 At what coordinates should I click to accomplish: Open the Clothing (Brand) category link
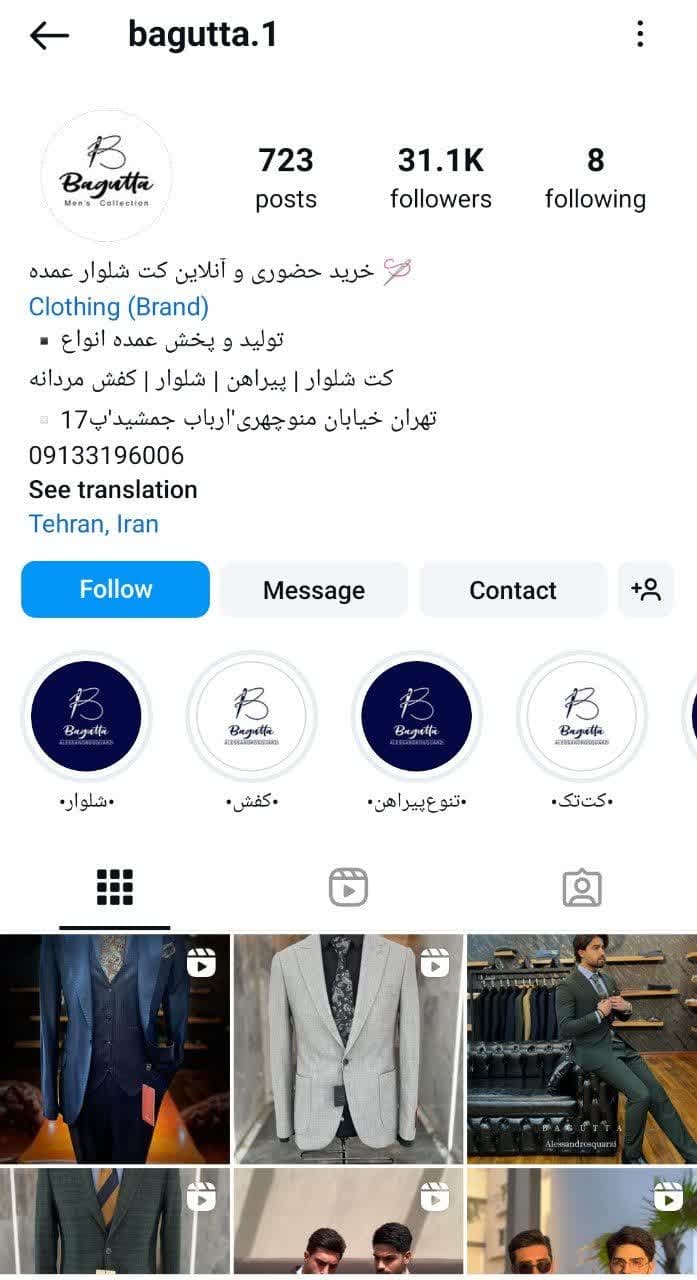(119, 306)
